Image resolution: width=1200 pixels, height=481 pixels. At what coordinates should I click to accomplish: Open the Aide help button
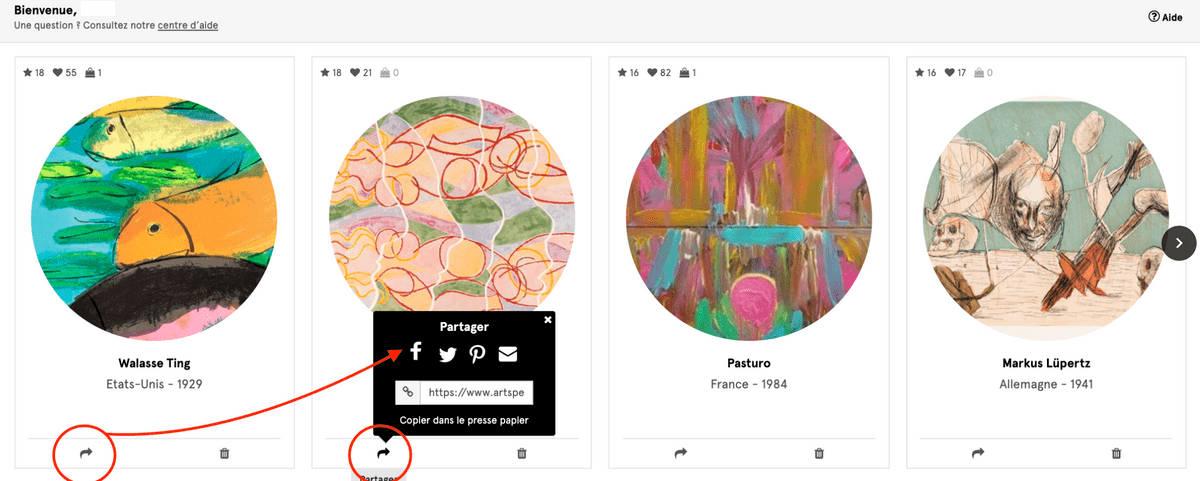coord(1165,17)
